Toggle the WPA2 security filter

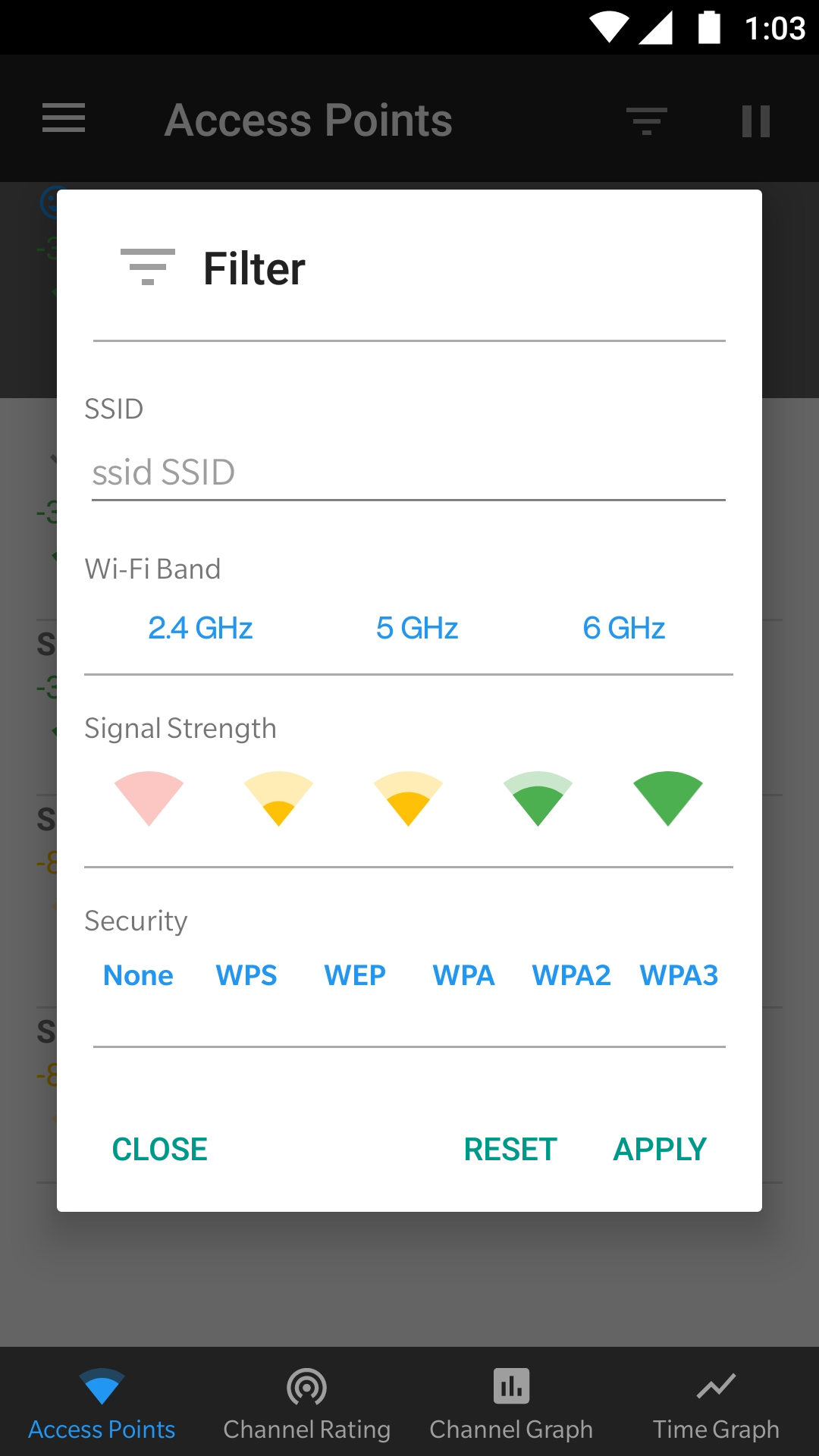pos(571,975)
